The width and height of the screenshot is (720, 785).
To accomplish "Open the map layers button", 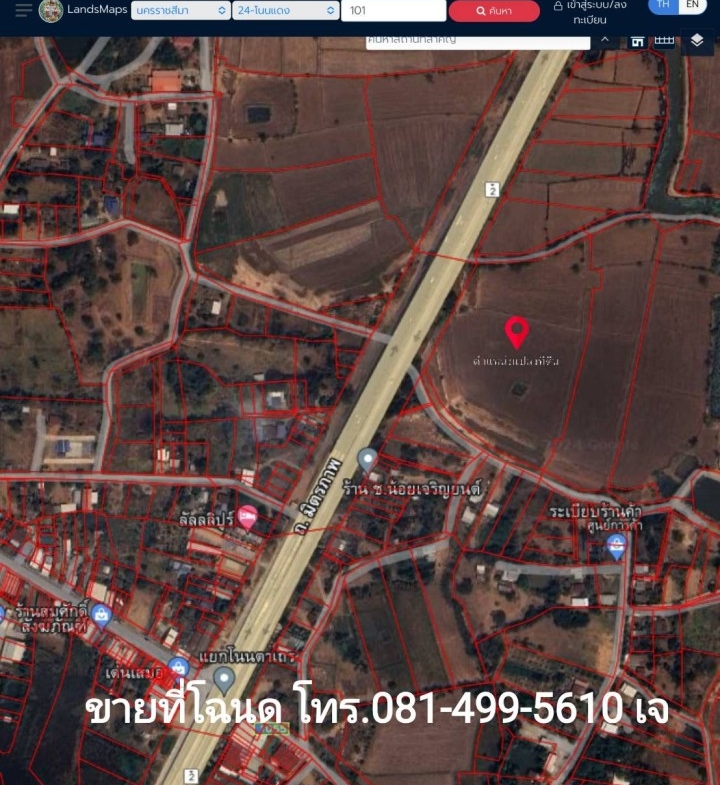I will coord(697,41).
